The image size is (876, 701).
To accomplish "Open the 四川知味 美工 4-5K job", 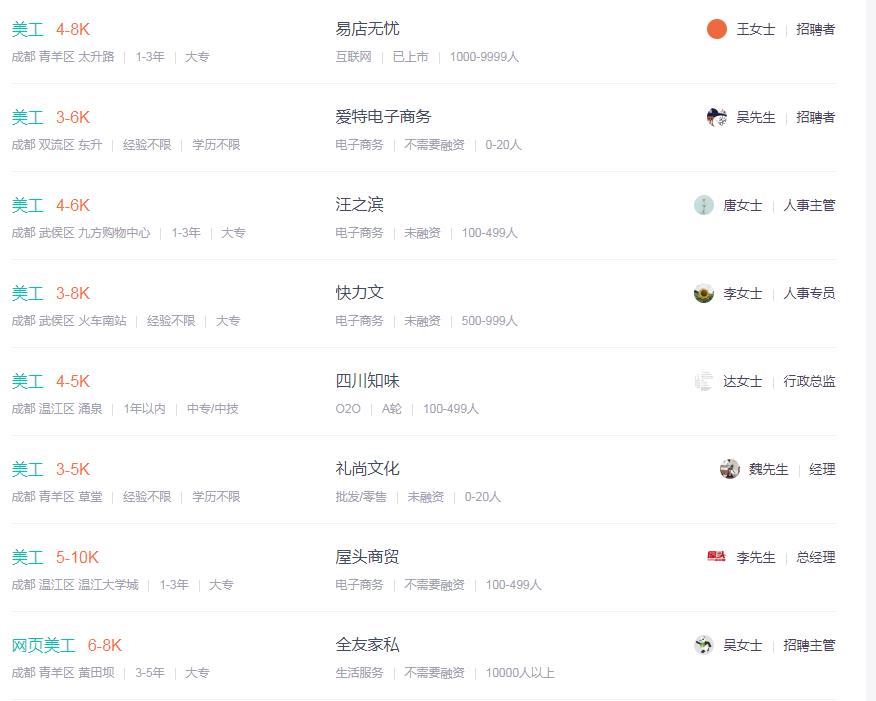I will click(x=28, y=381).
